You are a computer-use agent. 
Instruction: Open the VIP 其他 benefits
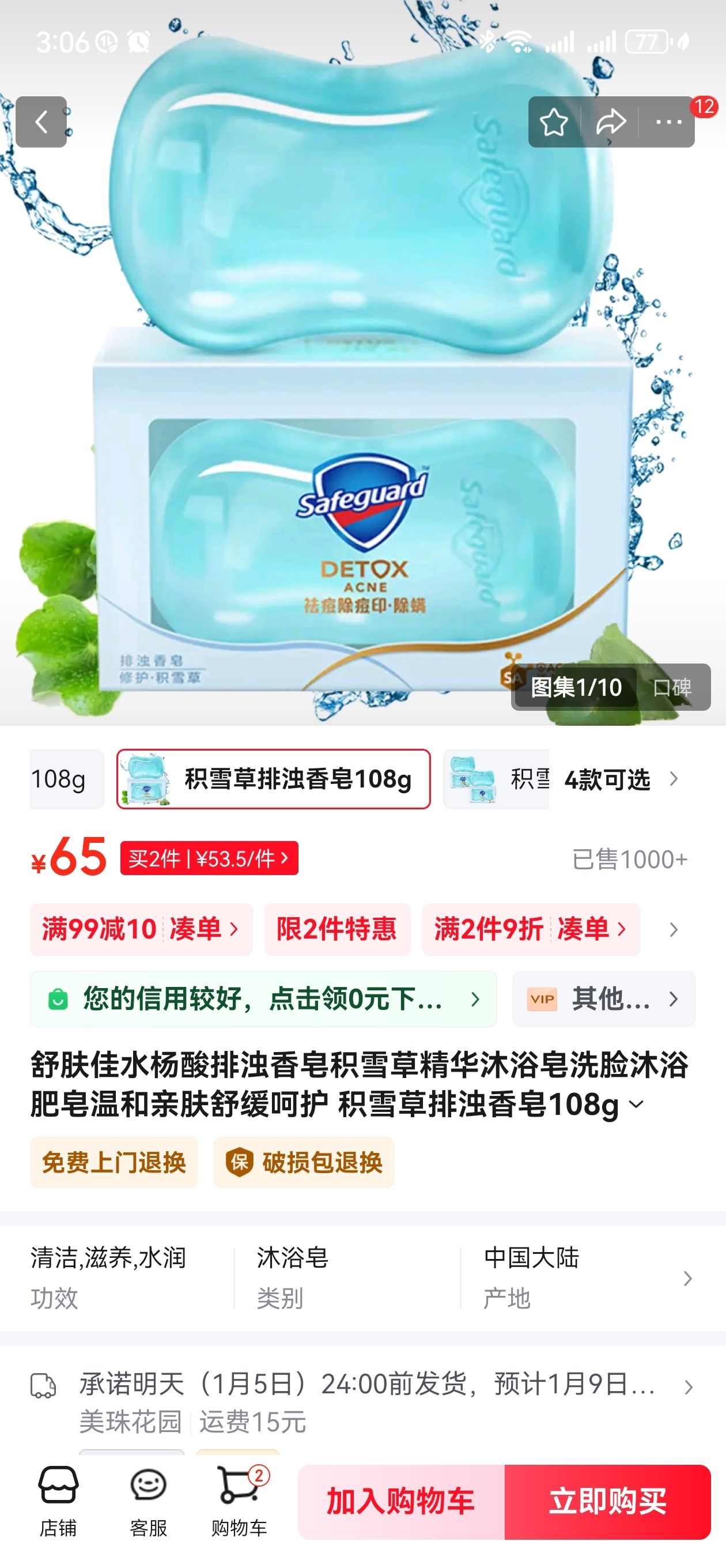click(603, 999)
